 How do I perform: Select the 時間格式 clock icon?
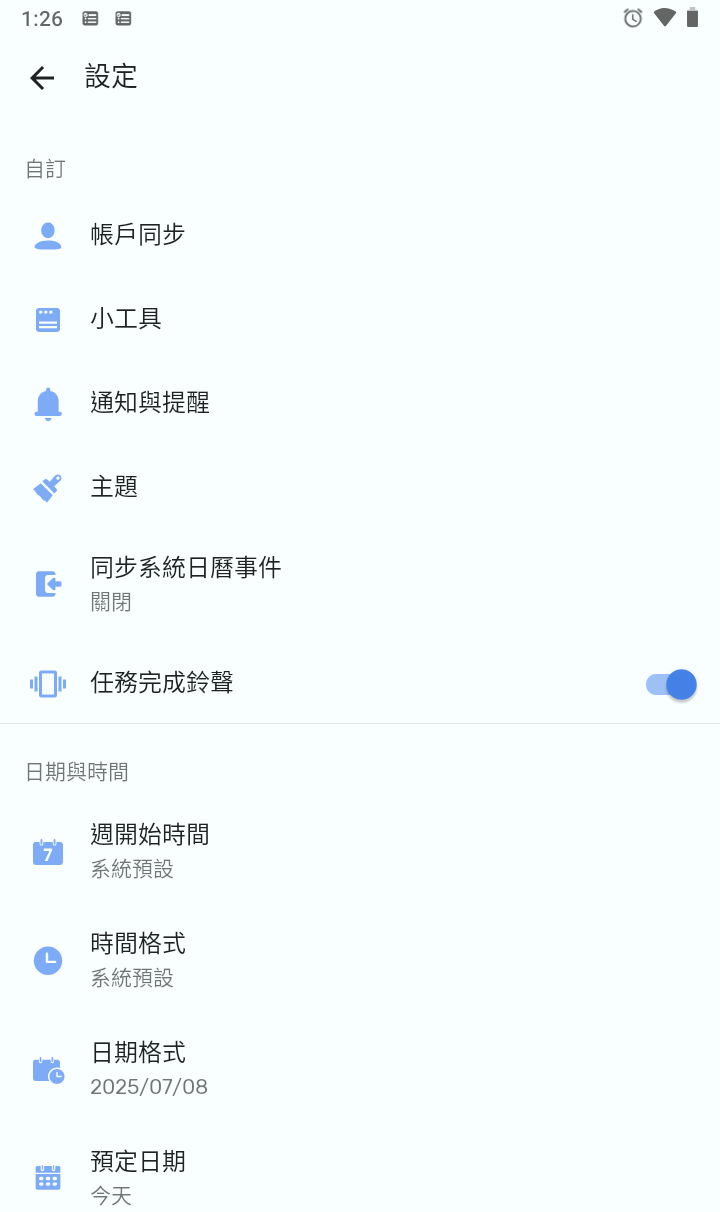[x=47, y=959]
